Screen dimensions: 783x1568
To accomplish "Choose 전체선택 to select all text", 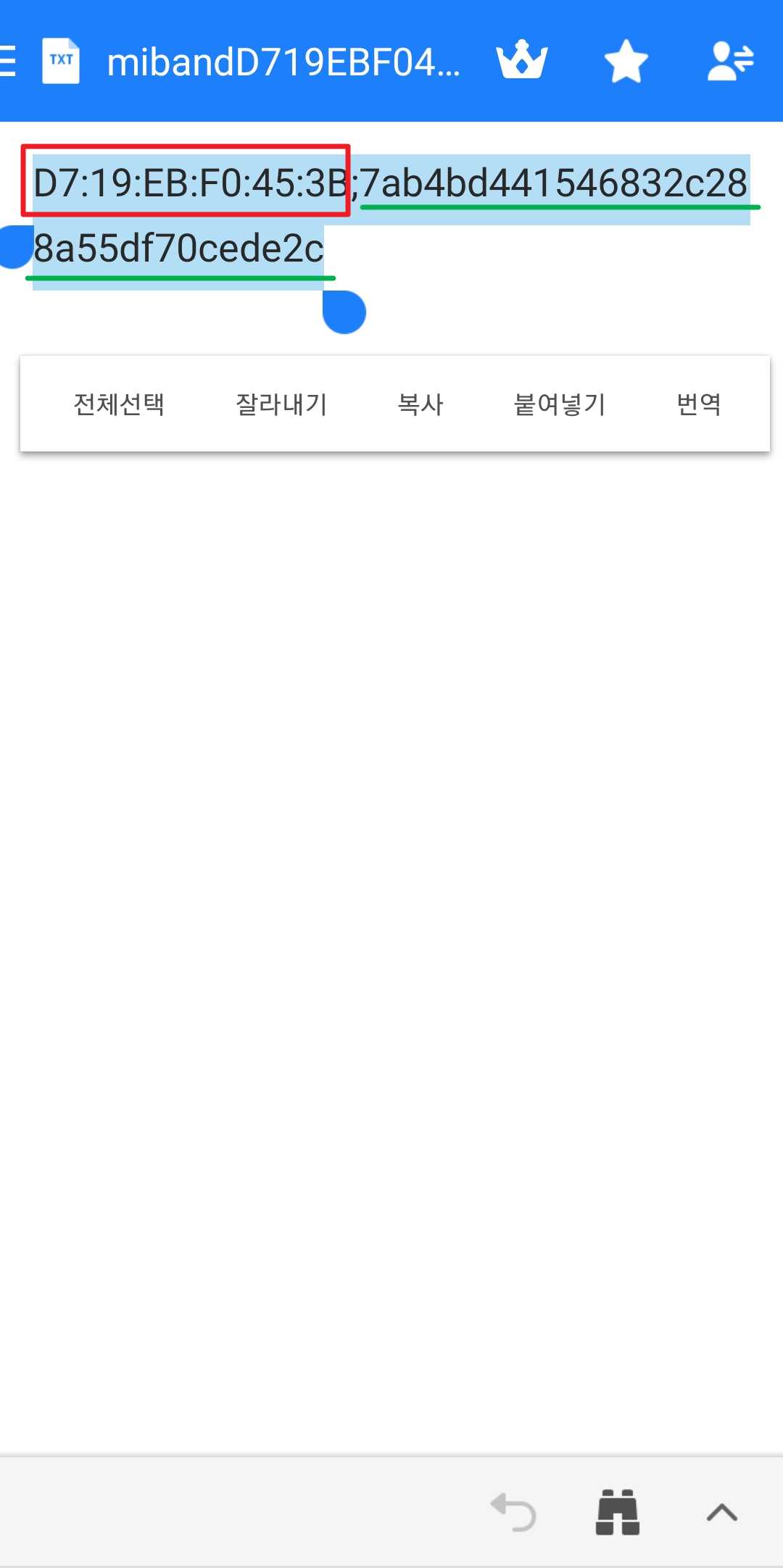I will (x=119, y=404).
